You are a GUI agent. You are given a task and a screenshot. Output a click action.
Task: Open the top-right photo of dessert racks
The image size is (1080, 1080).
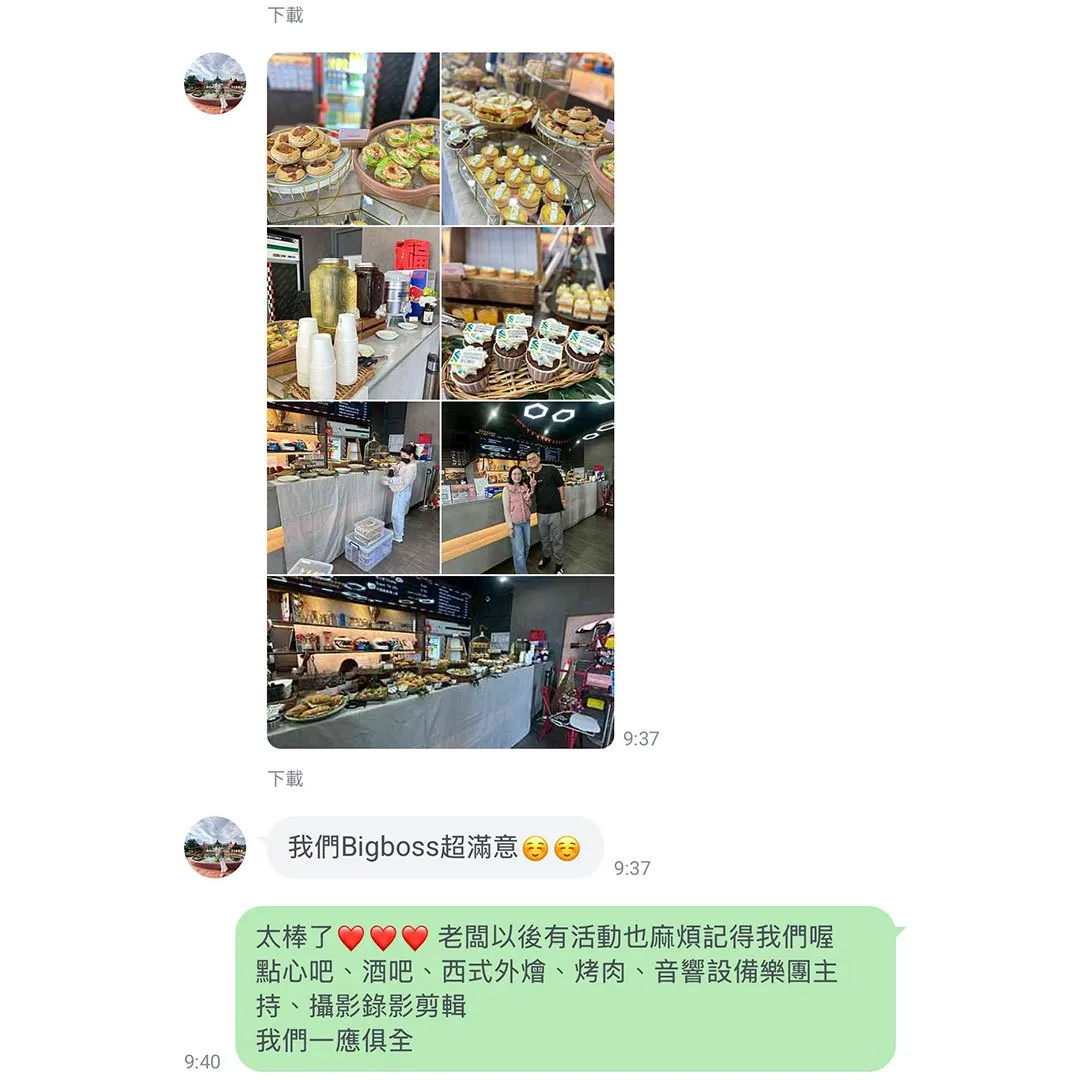tap(528, 138)
